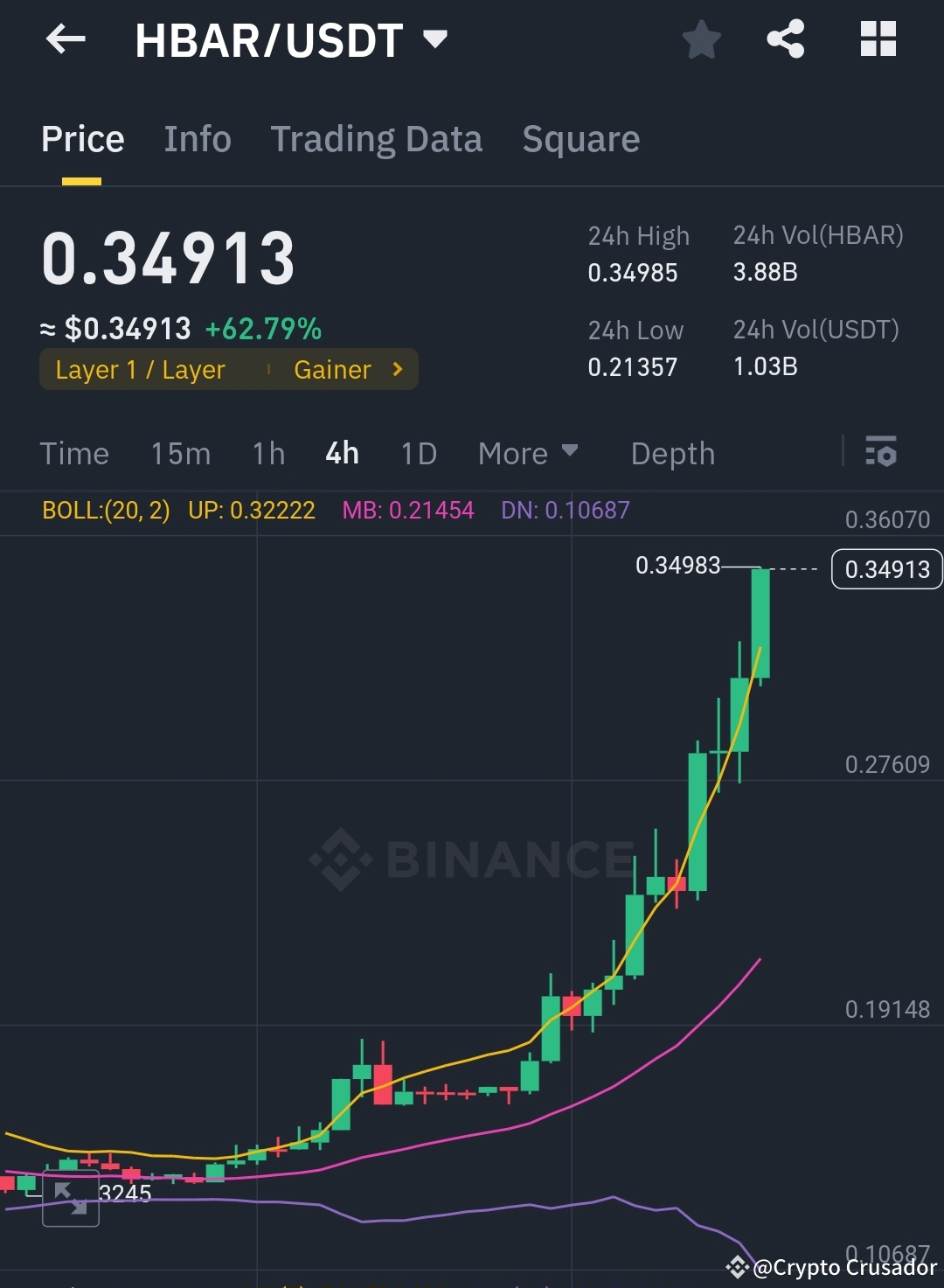The height and width of the screenshot is (1288, 944).
Task: Switch to the Trading Data tab
Action: coord(377,138)
